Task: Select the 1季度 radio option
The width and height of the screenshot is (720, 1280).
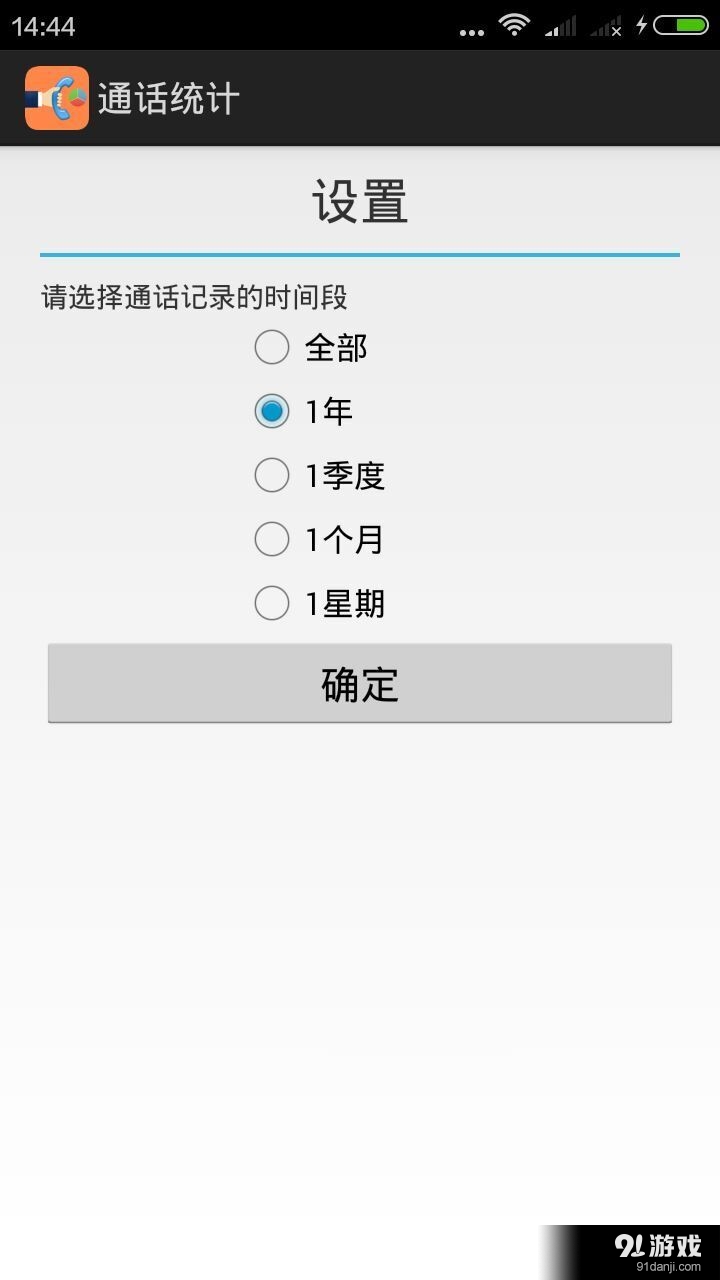Action: [x=272, y=475]
